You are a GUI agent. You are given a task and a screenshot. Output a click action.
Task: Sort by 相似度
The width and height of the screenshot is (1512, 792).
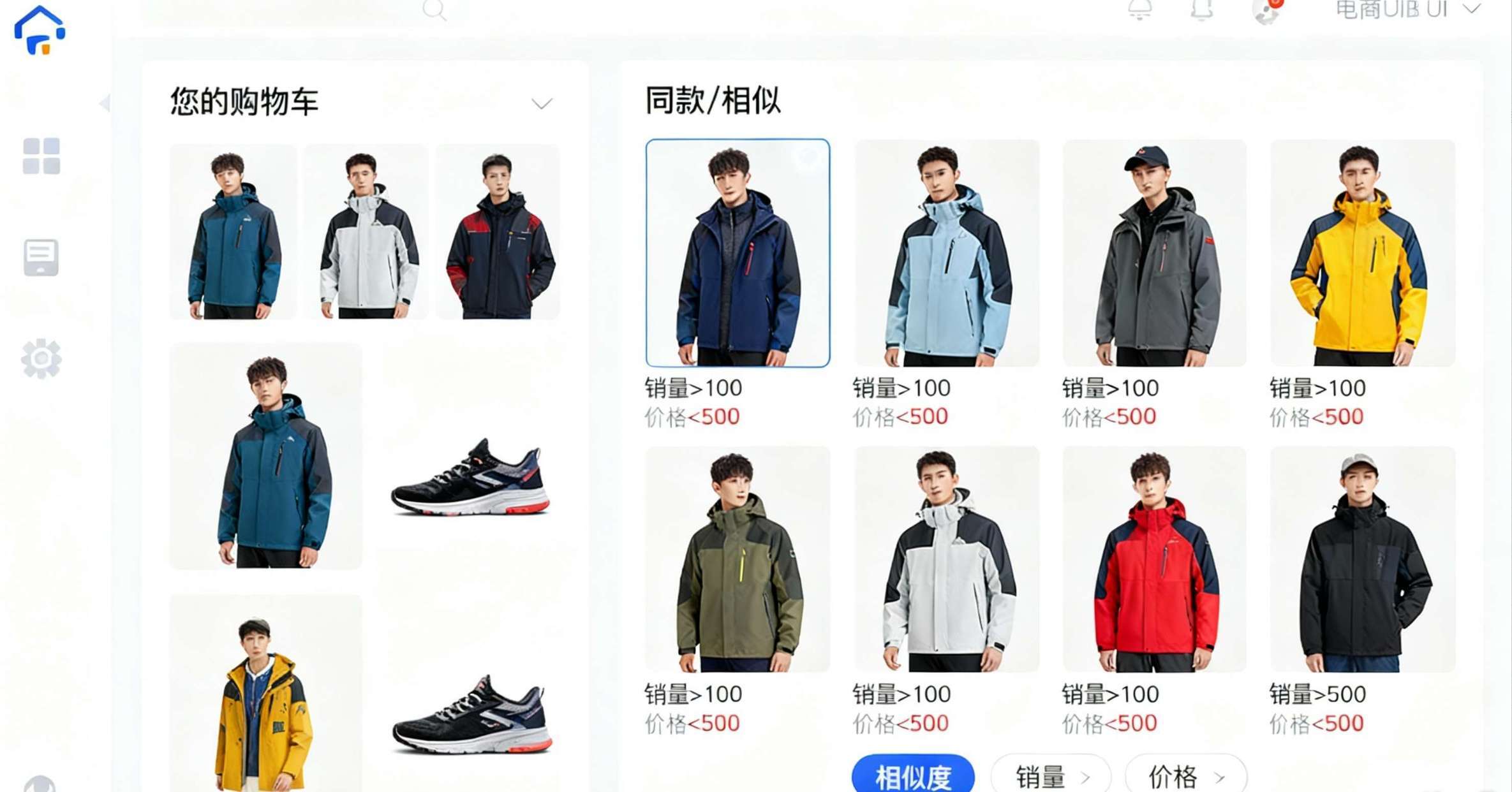[x=913, y=777]
